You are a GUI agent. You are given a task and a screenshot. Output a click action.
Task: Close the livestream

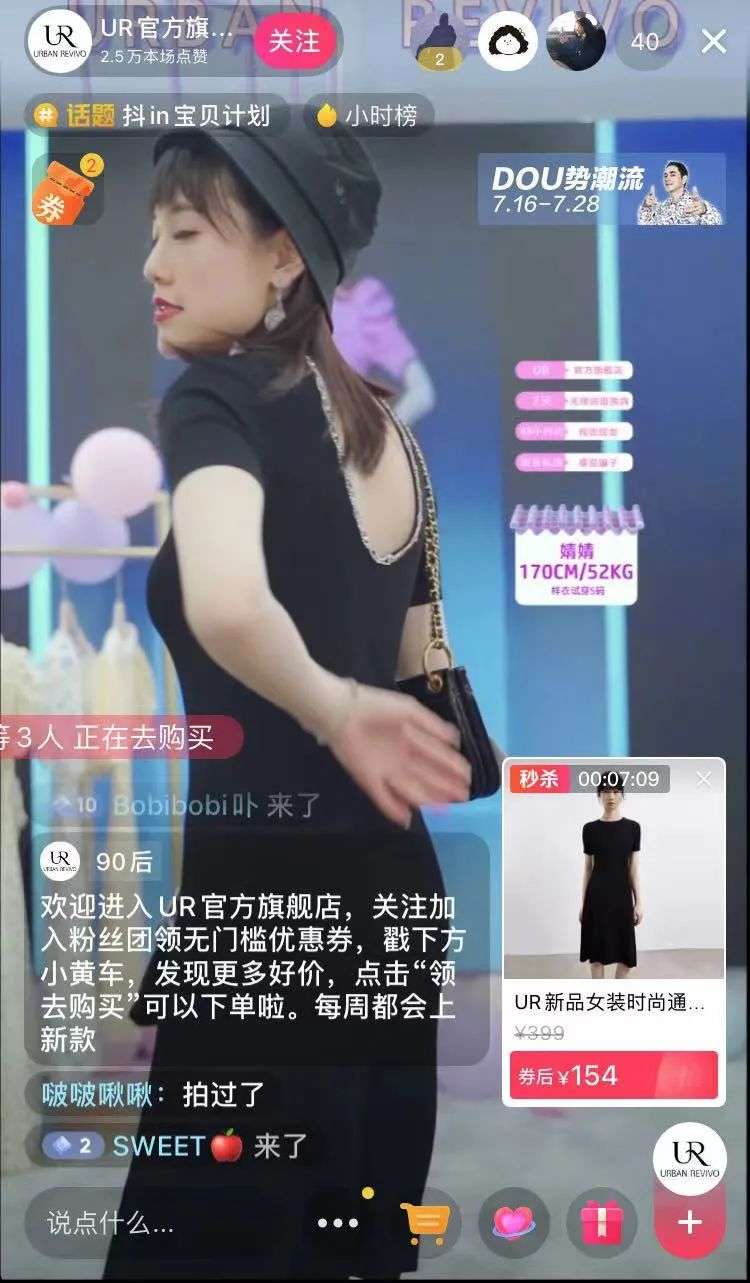[x=713, y=41]
